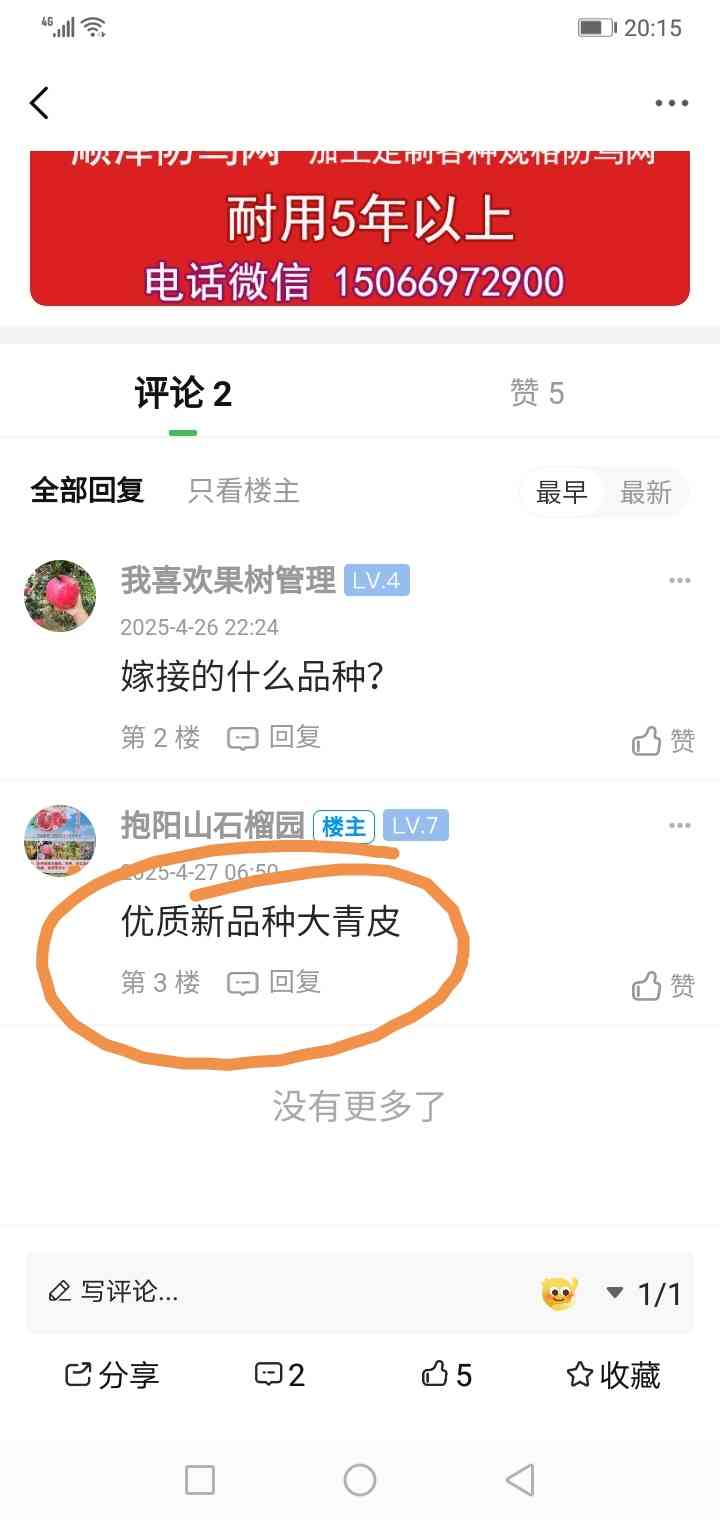This screenshot has width=720, height=1520.
Task: Filter comments with 只看楼主
Action: [x=244, y=491]
